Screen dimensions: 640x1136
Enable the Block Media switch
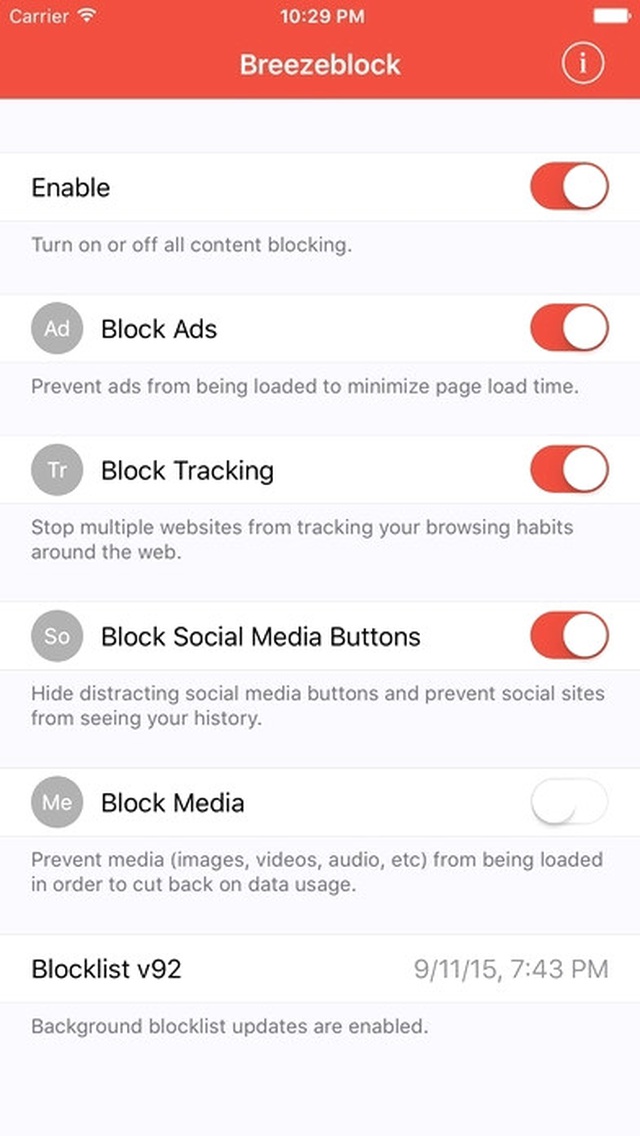click(569, 801)
